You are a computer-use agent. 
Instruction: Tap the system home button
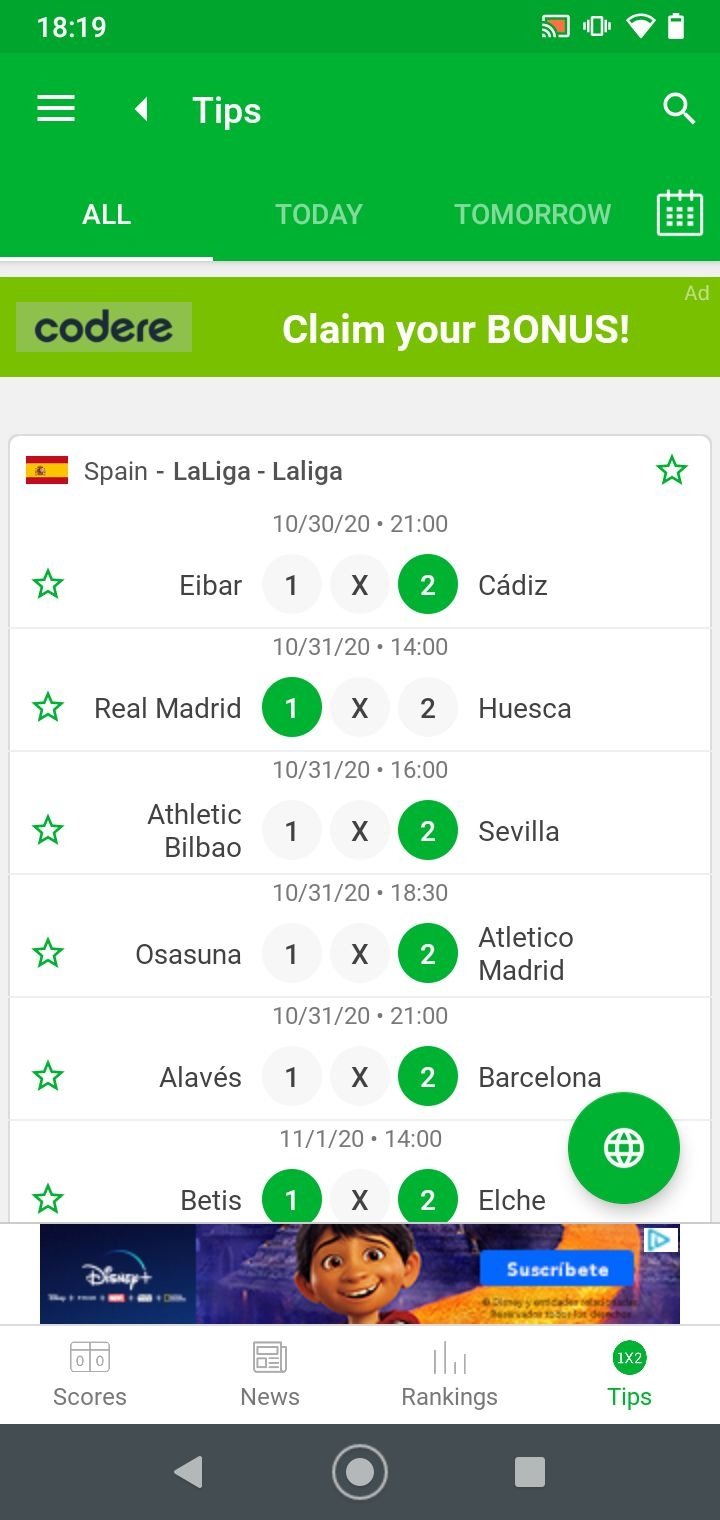[x=360, y=1472]
